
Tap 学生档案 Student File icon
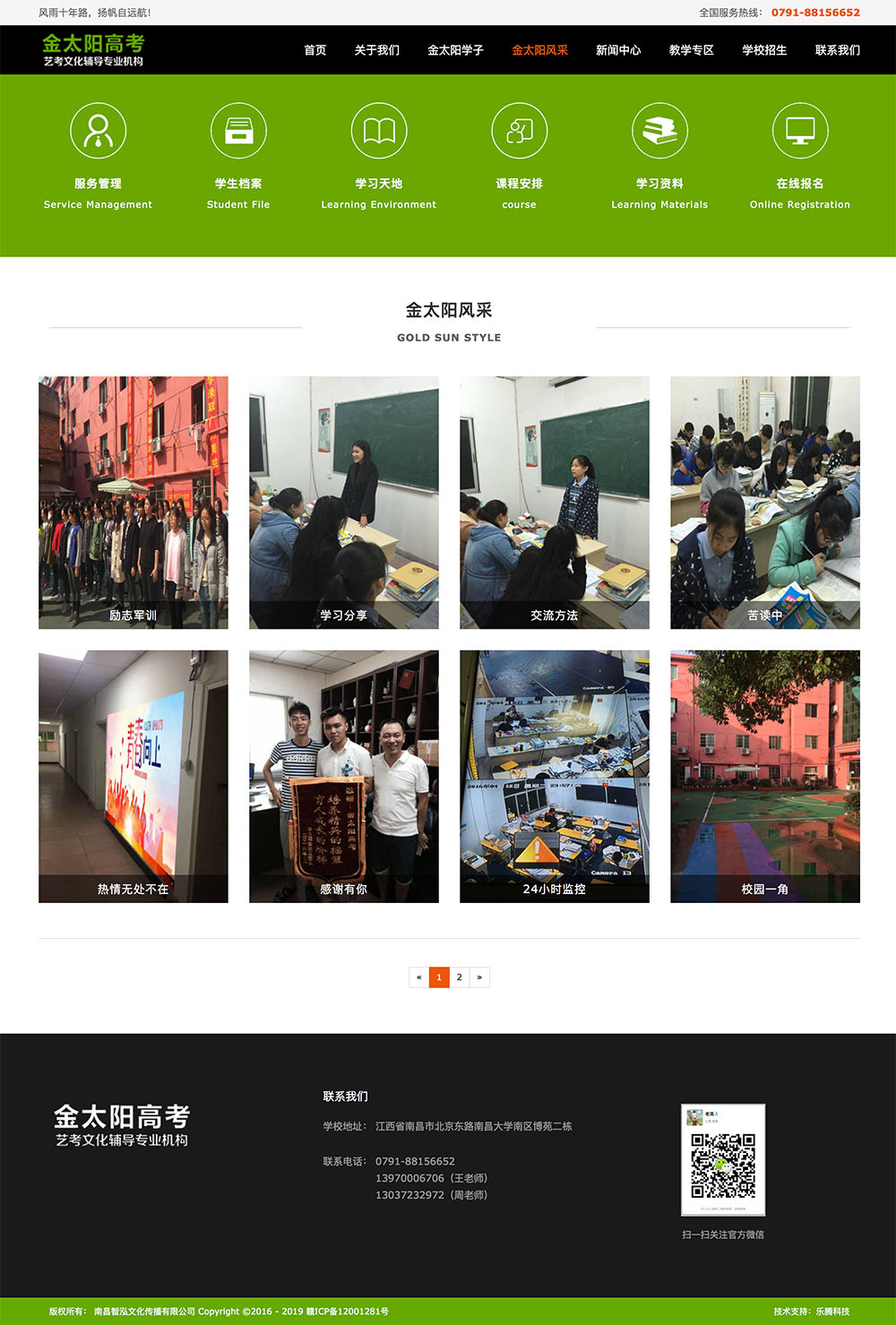(x=238, y=131)
